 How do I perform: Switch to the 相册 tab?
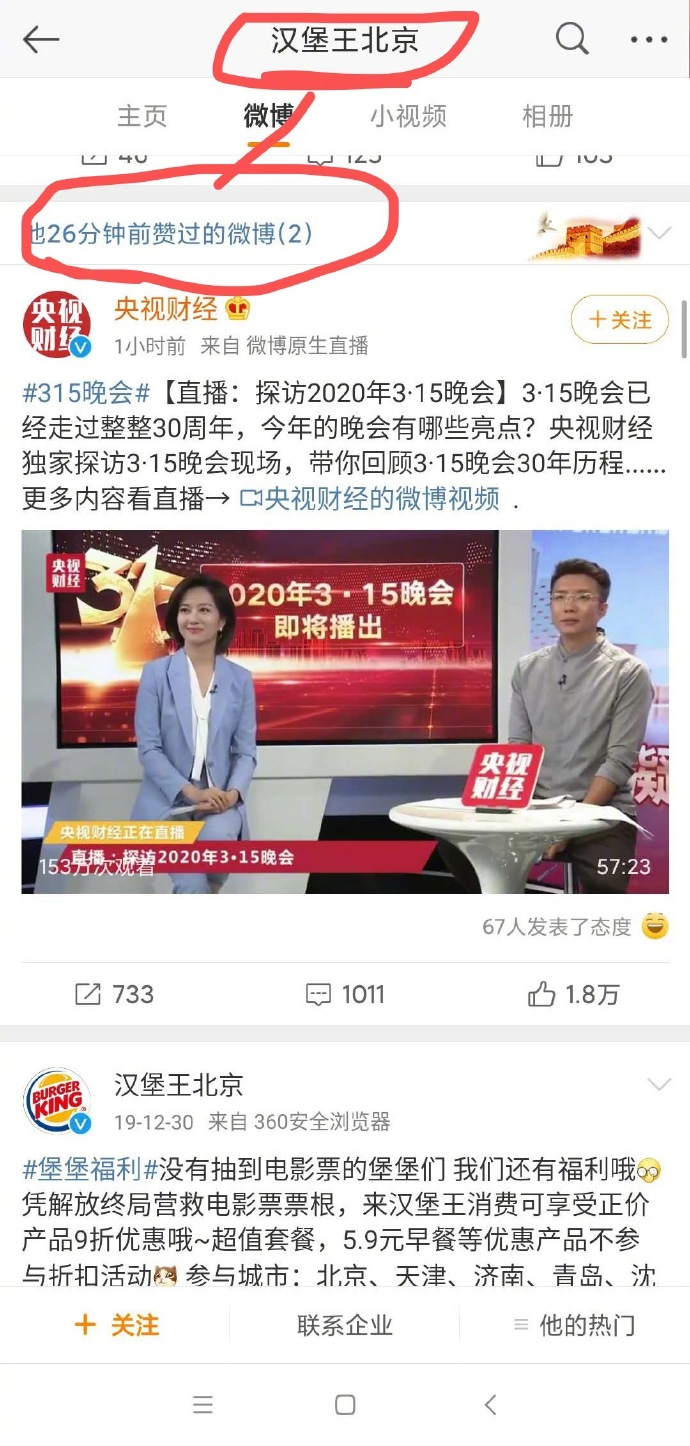pos(547,116)
